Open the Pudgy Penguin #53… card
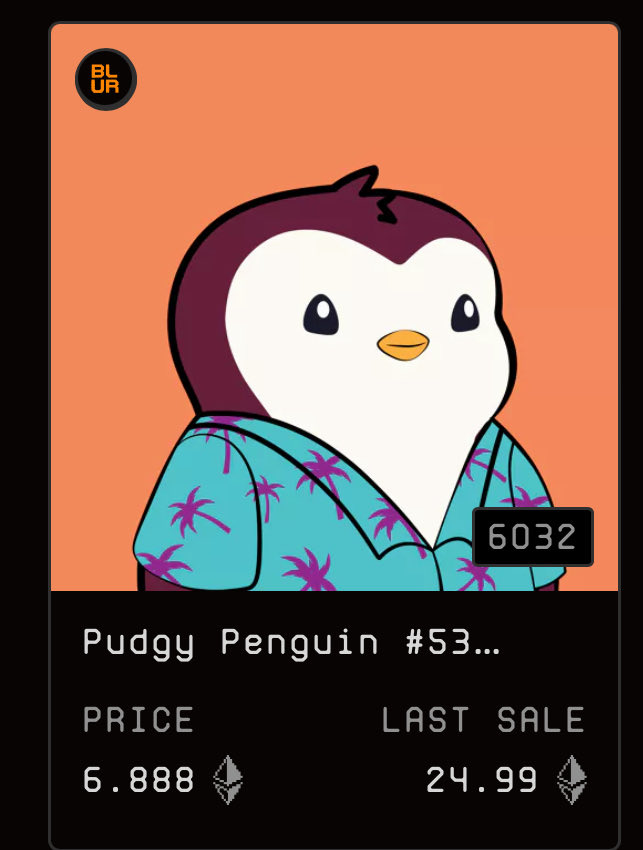This screenshot has width=643, height=850. [x=291, y=641]
